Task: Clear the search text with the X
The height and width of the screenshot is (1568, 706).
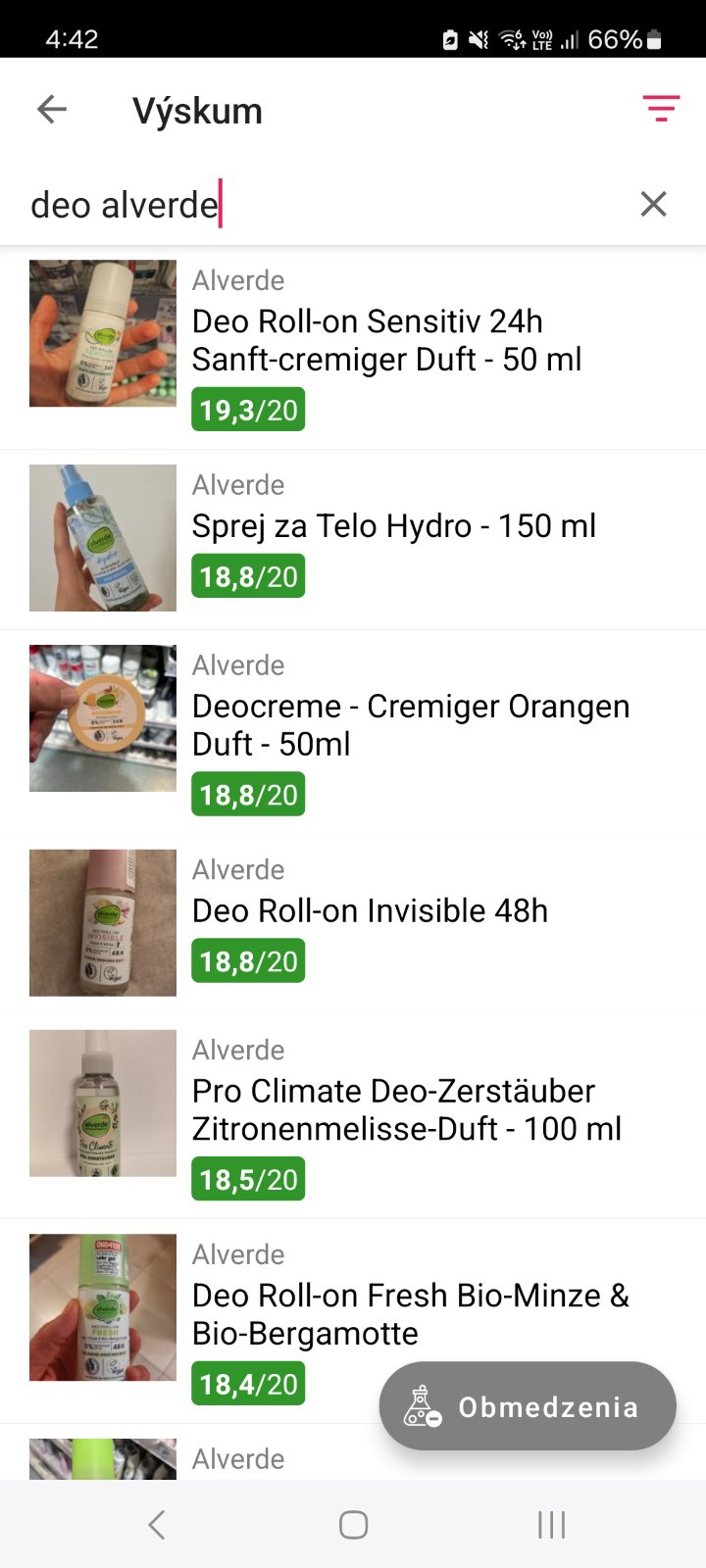Action: tap(653, 204)
